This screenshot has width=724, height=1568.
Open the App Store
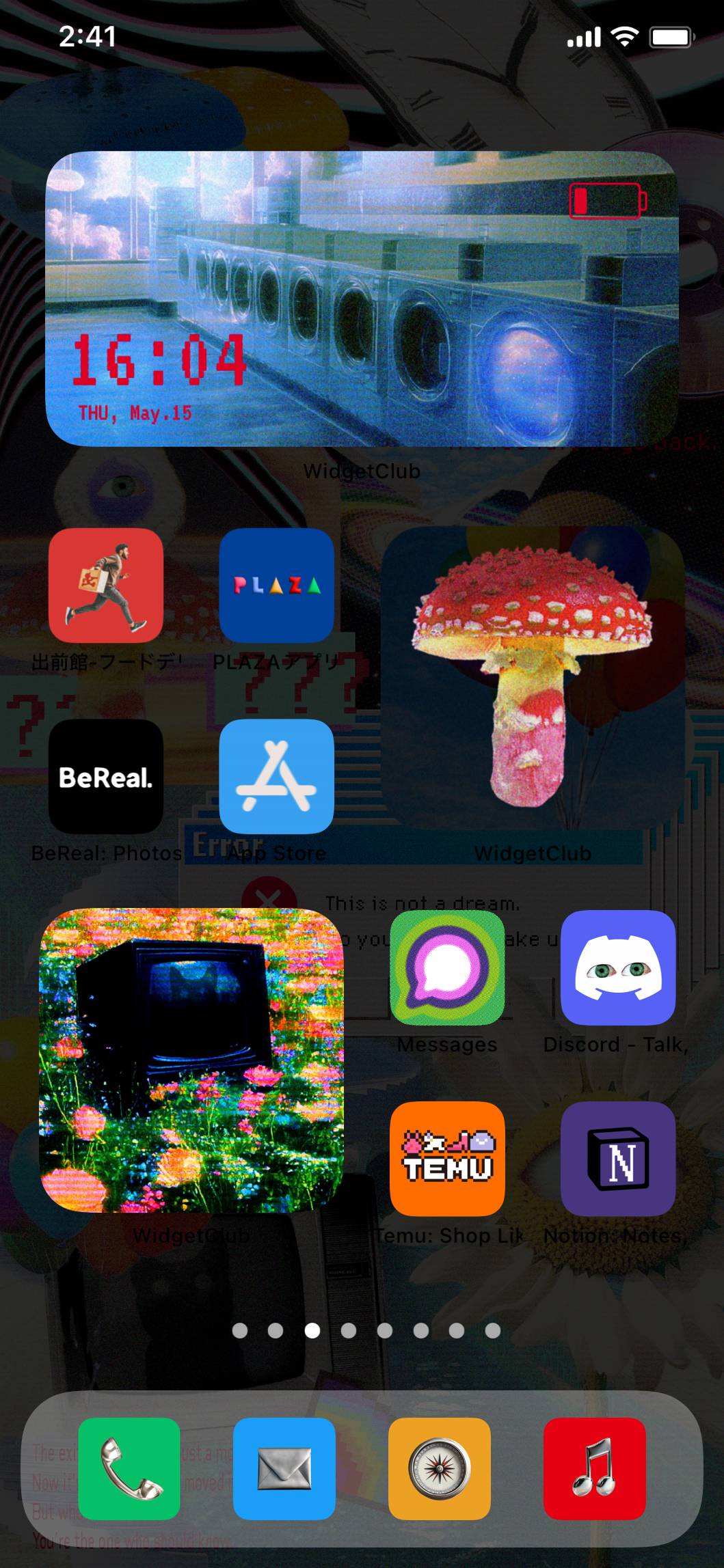276,776
